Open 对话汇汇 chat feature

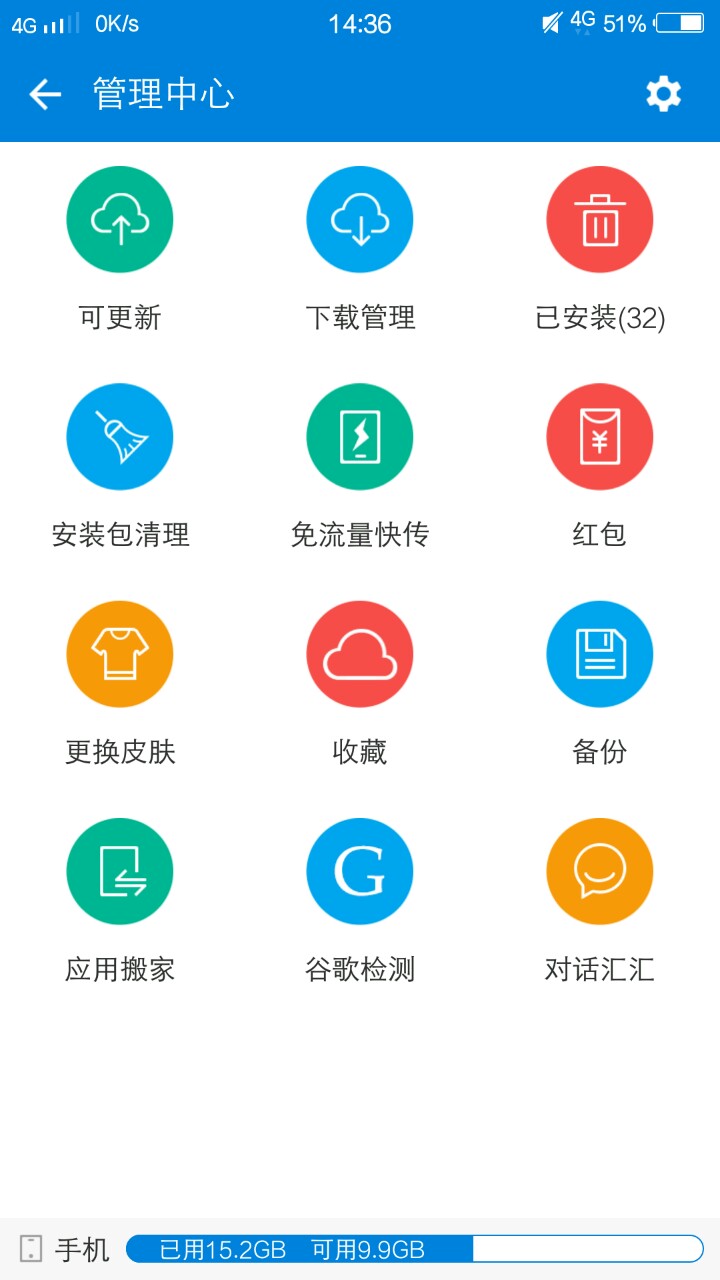[x=600, y=871]
